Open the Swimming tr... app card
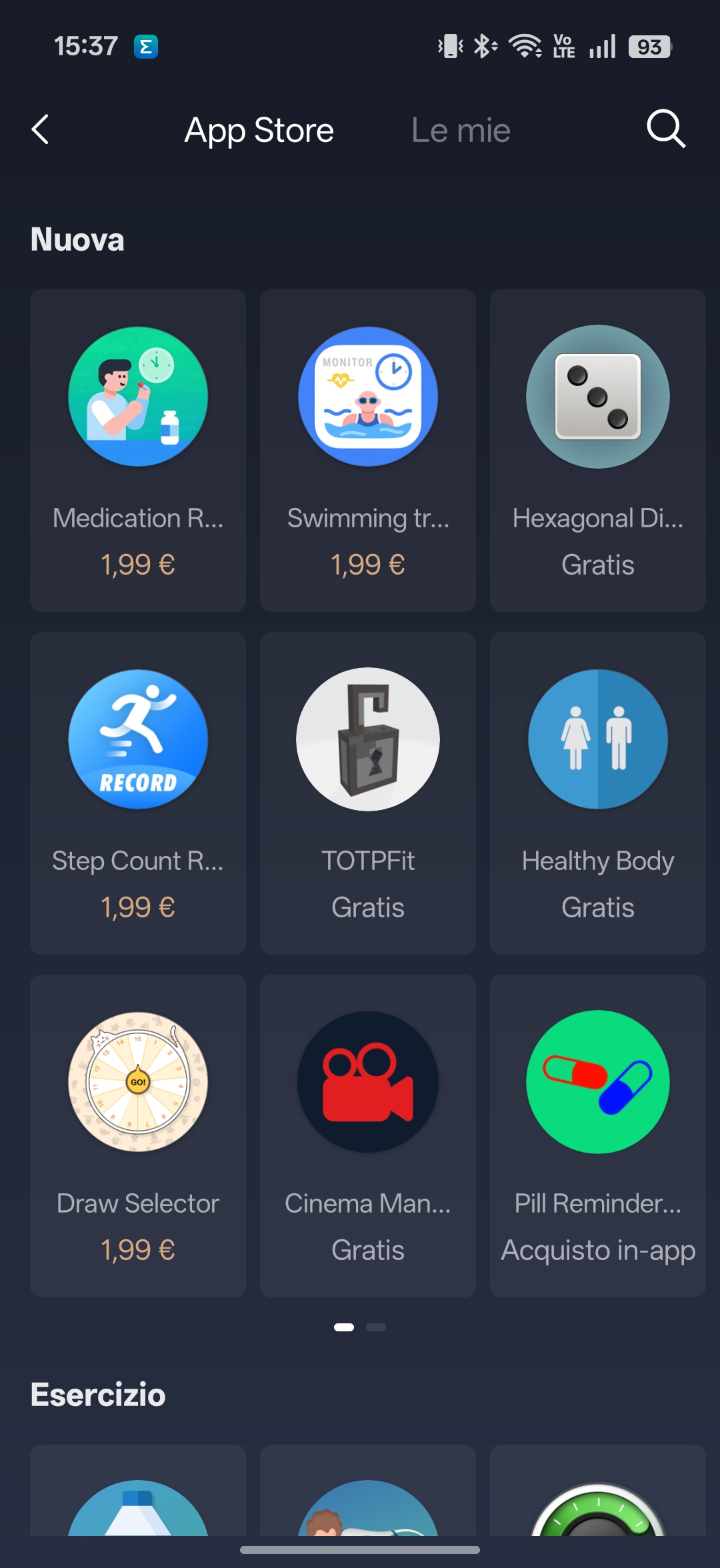Image resolution: width=720 pixels, height=1568 pixels. coord(368,450)
